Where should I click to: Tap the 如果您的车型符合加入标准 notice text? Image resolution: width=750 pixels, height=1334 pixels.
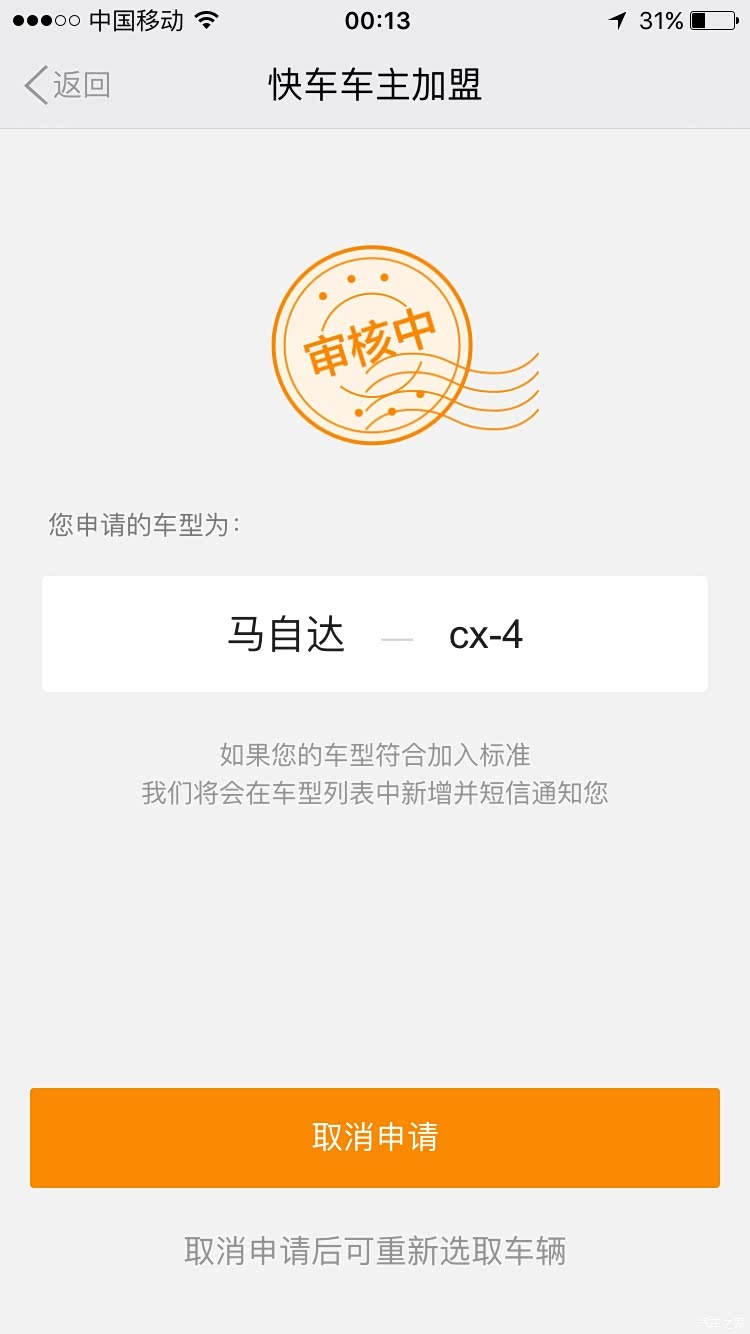pos(375,755)
